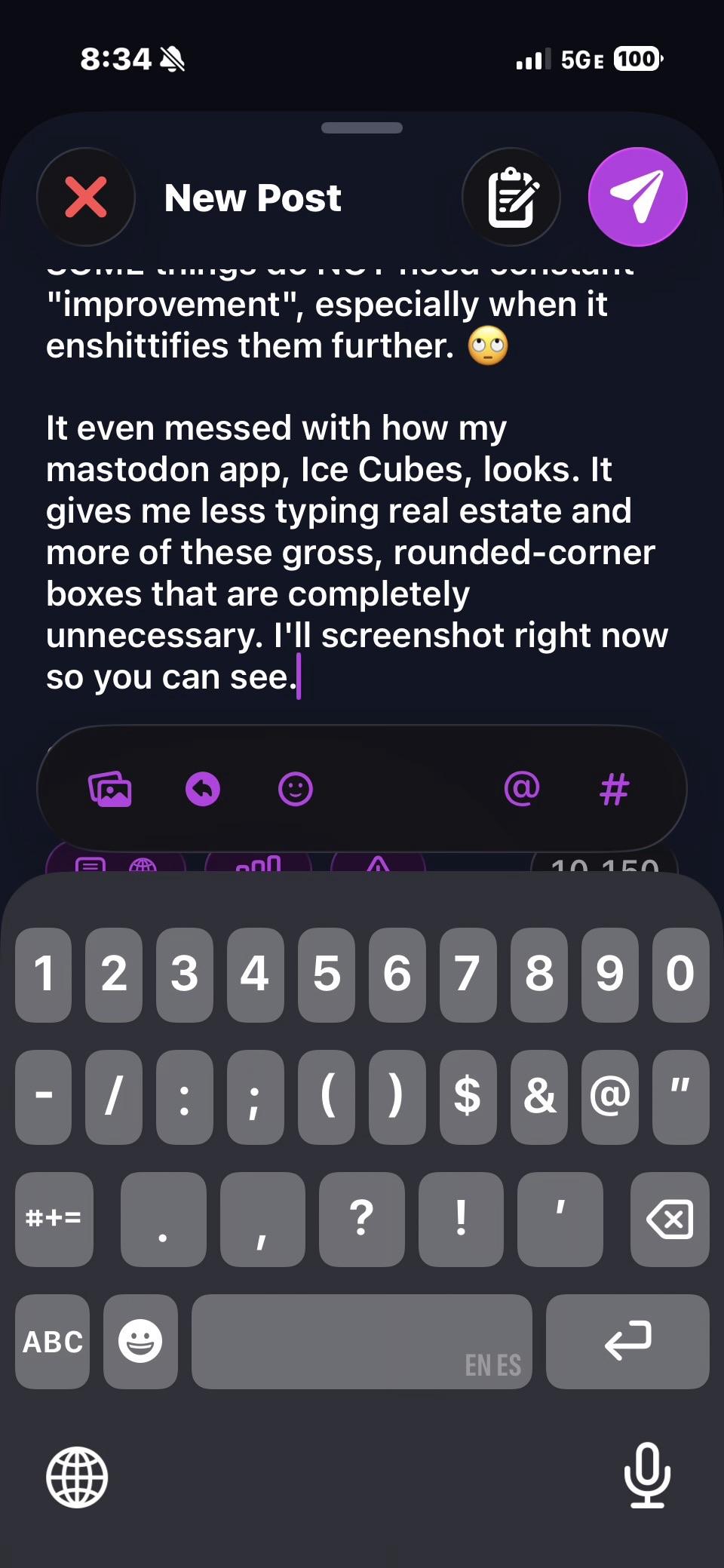
Task: Insert a hashtag with the # button
Action: click(x=614, y=790)
